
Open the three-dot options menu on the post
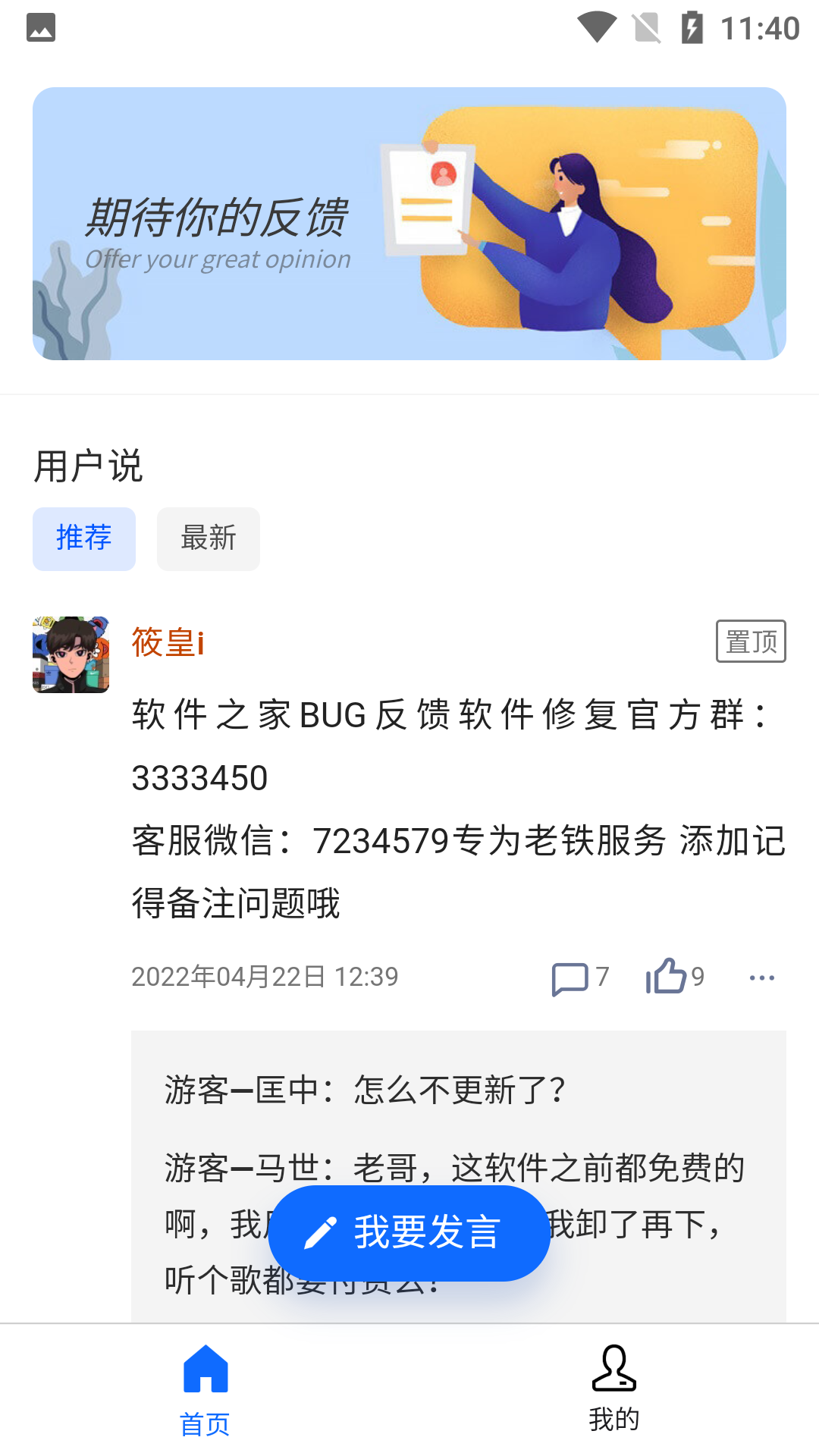click(x=761, y=978)
